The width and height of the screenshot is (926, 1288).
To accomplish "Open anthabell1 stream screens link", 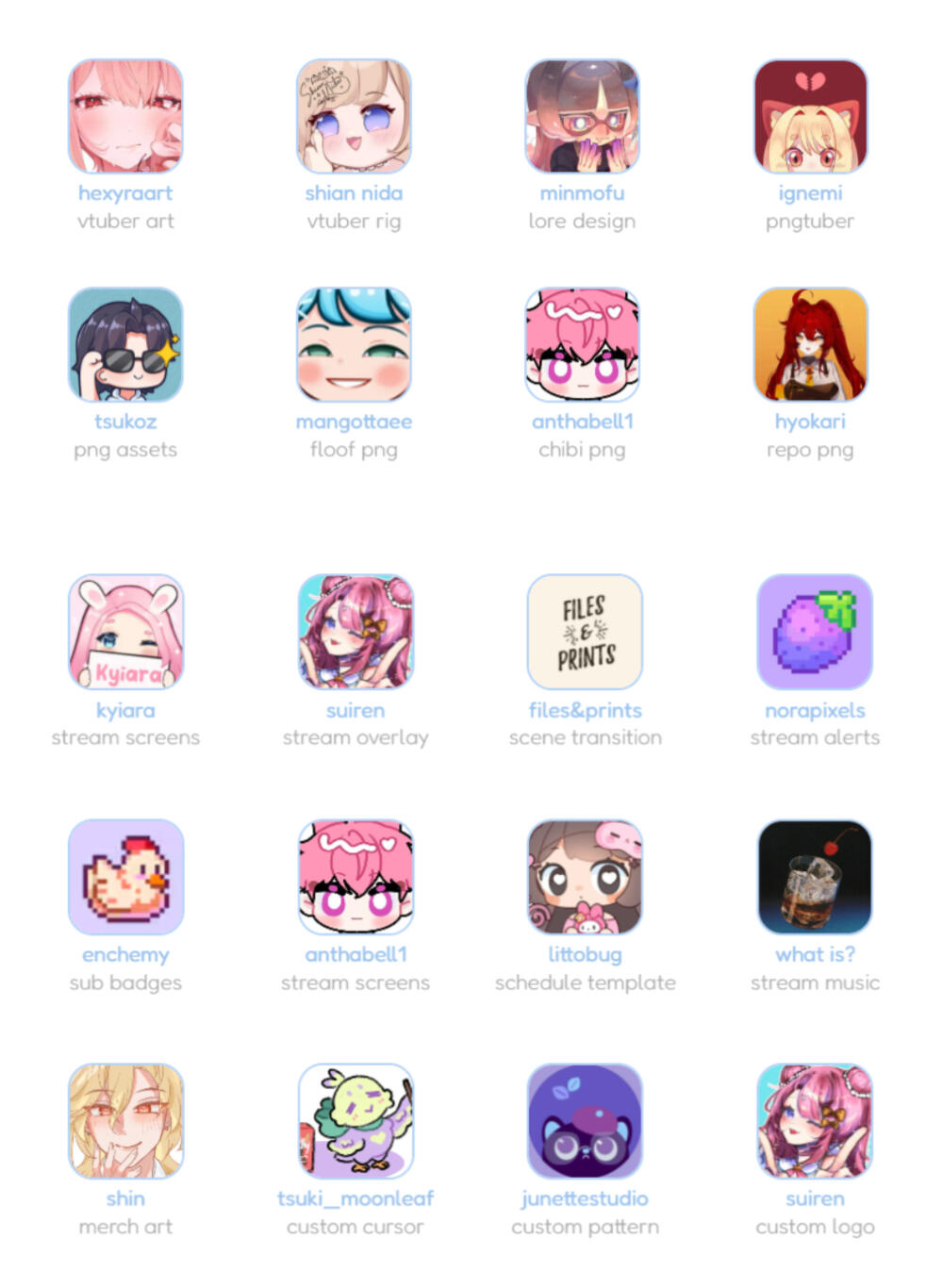I will click(x=356, y=877).
